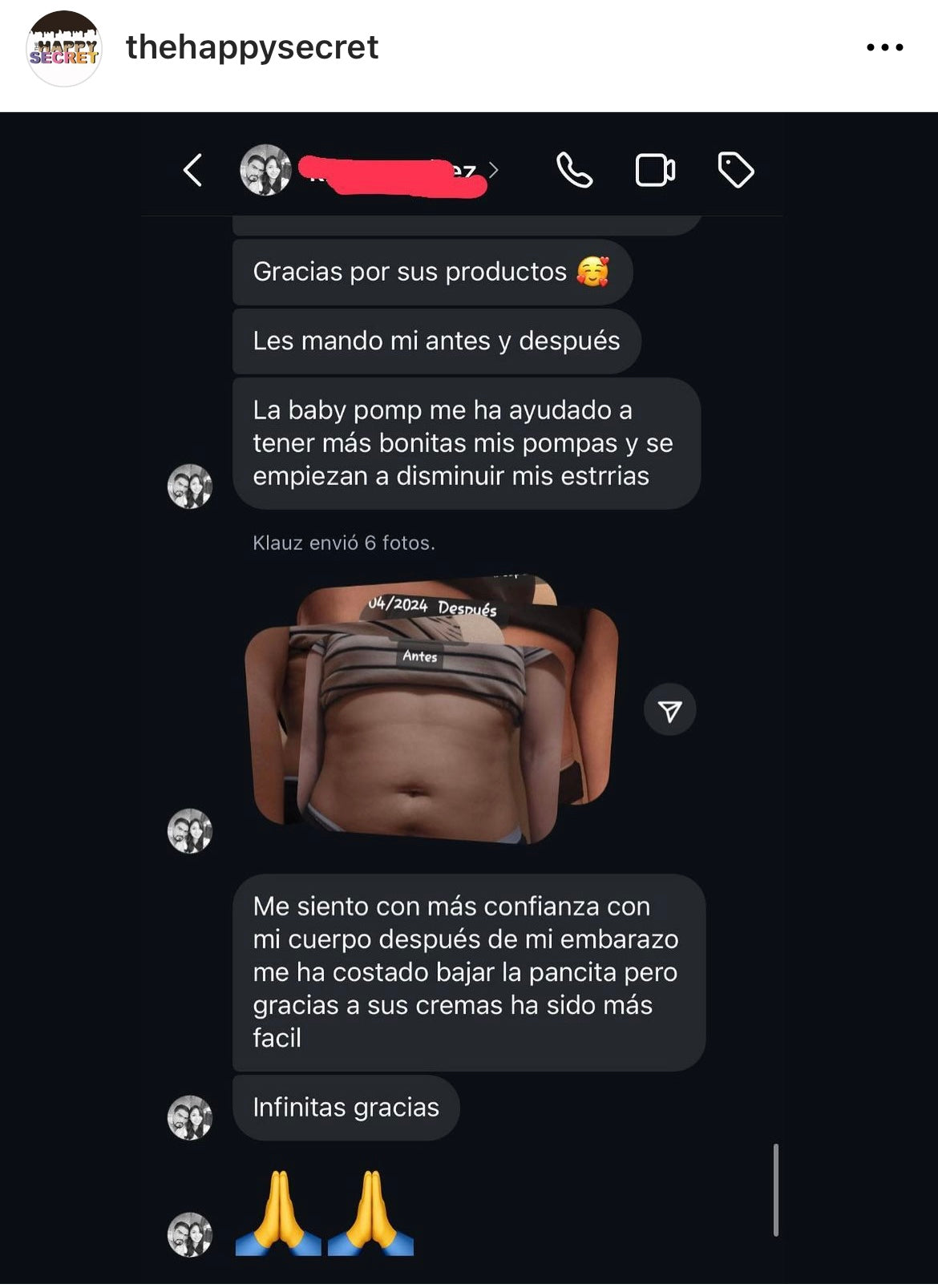Open the post's overflow menu

click(x=884, y=48)
